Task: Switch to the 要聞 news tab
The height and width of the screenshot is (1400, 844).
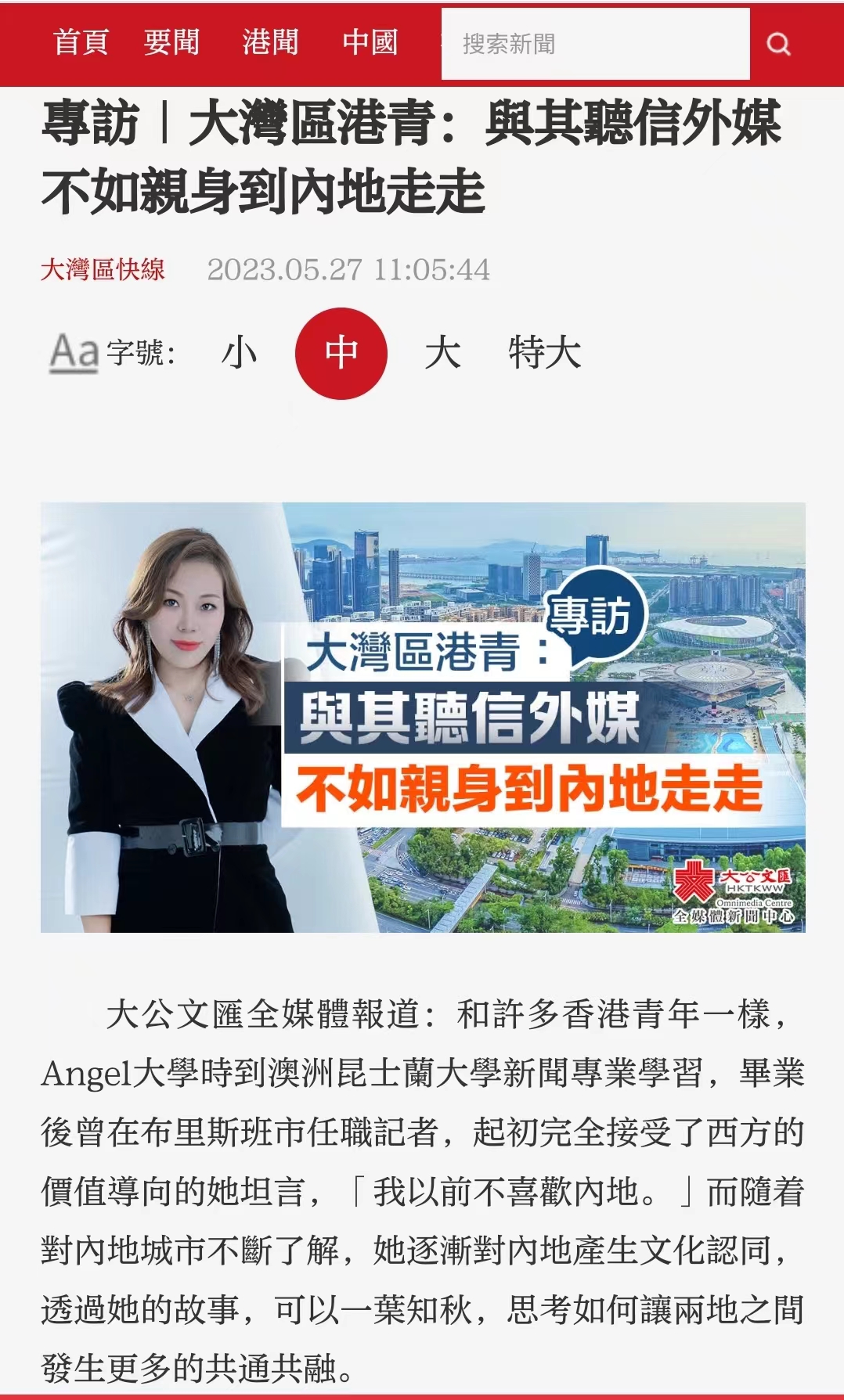Action: coord(171,42)
